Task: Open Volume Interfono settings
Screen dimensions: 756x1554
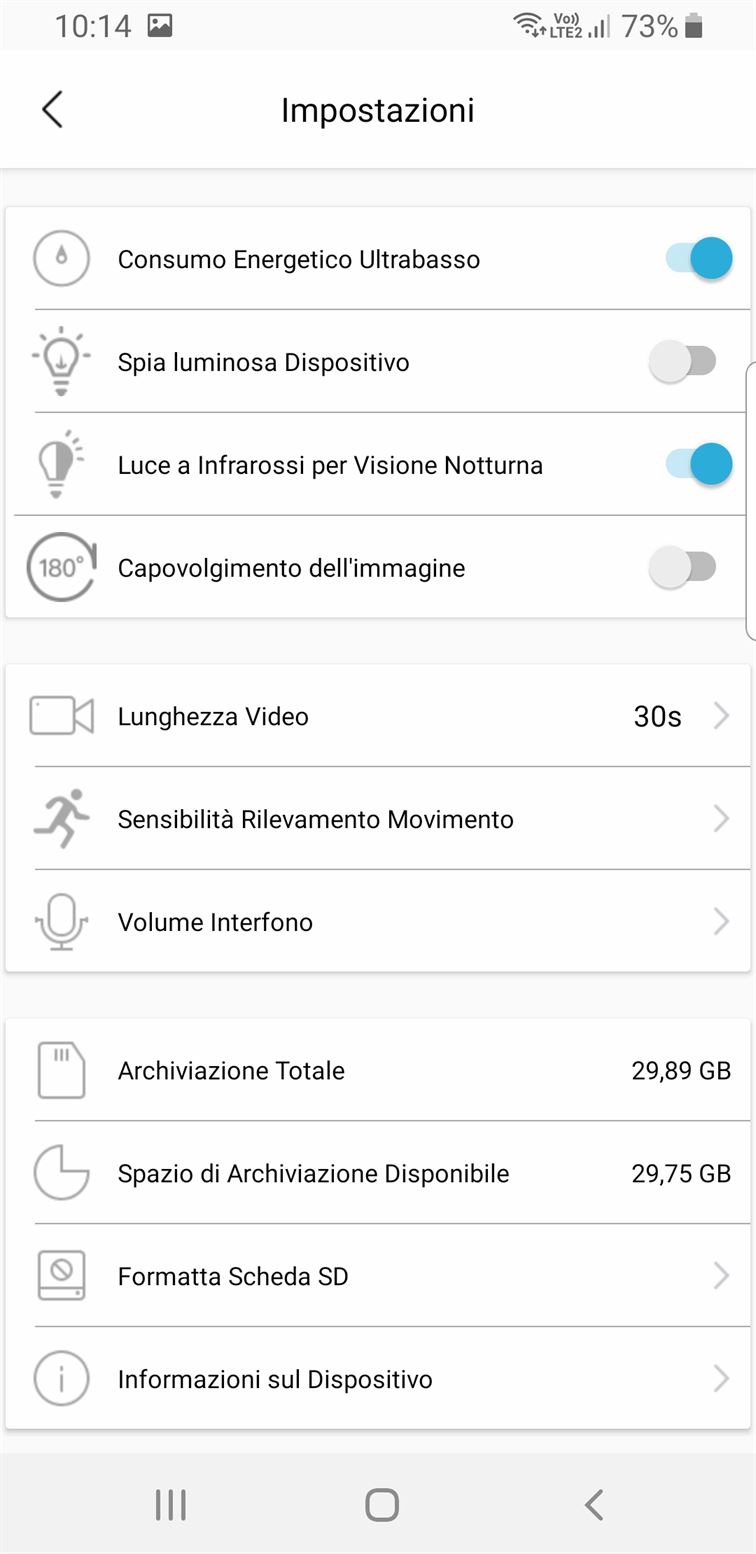Action: click(x=378, y=922)
